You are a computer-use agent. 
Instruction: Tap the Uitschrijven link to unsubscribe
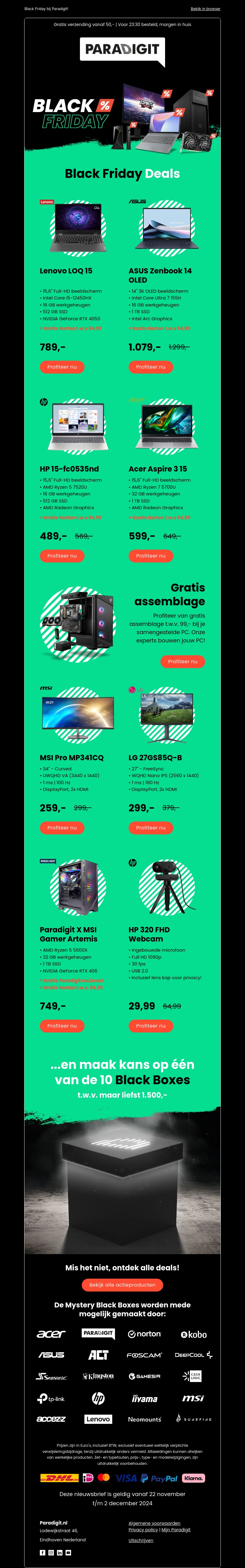(141, 1541)
